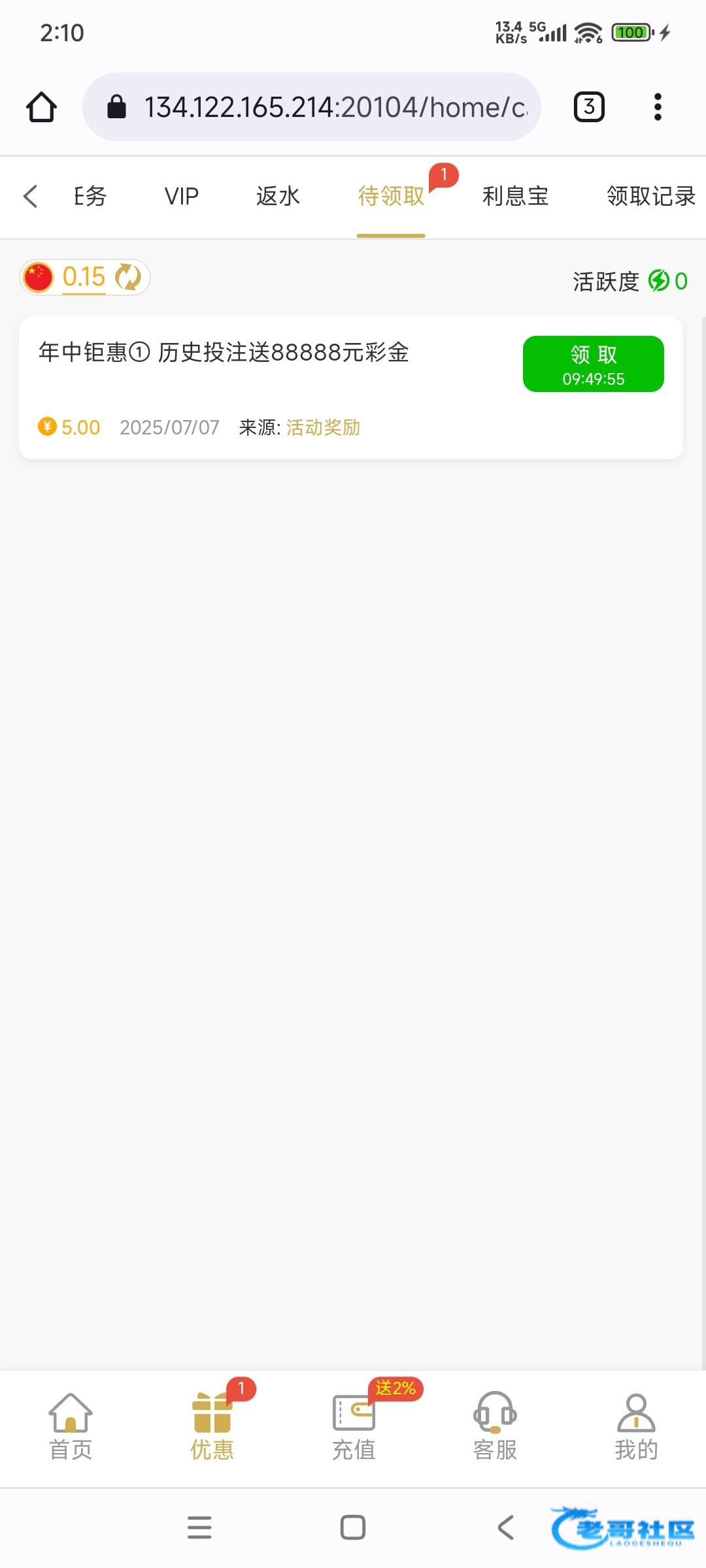Select the 待领取 tab

click(x=391, y=196)
